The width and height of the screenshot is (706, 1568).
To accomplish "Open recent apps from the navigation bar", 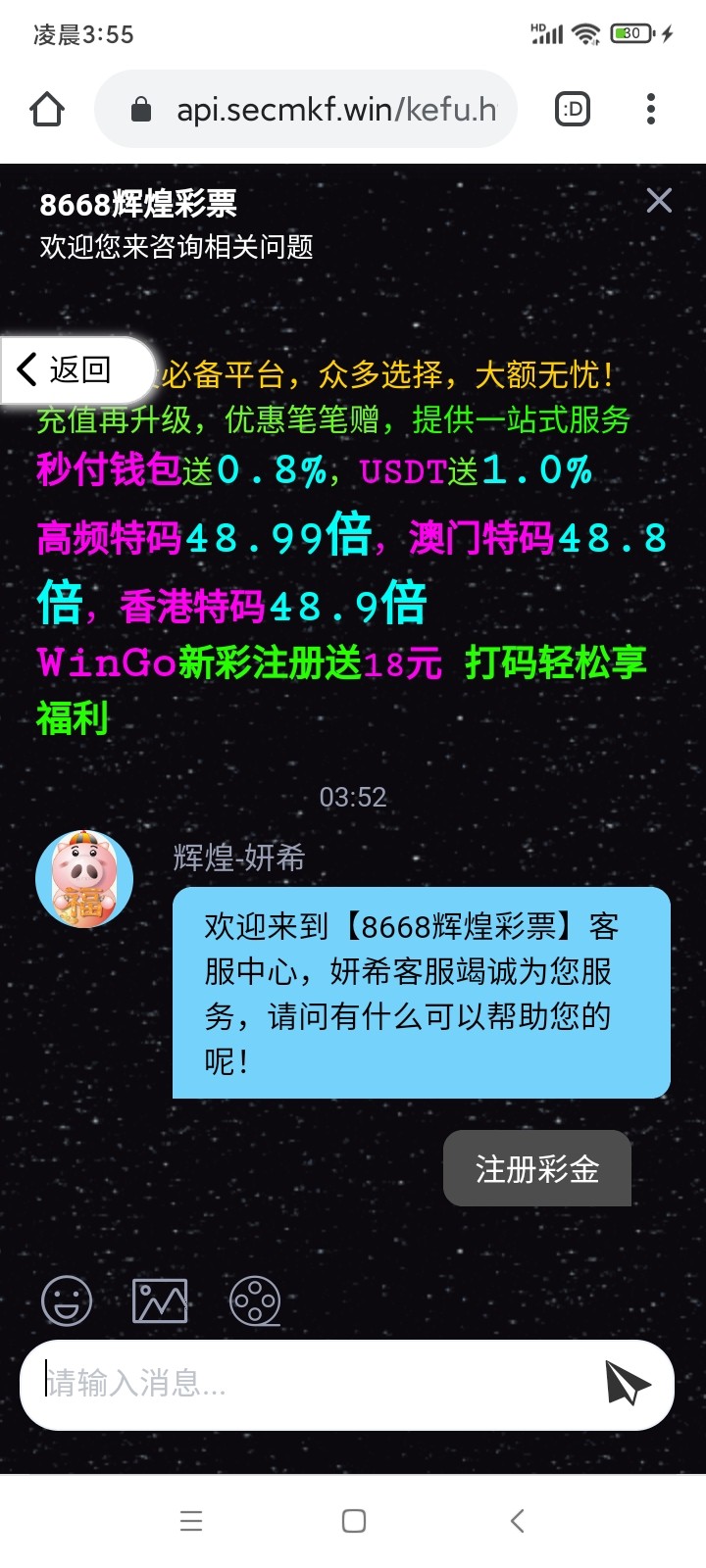I will pos(191,1521).
